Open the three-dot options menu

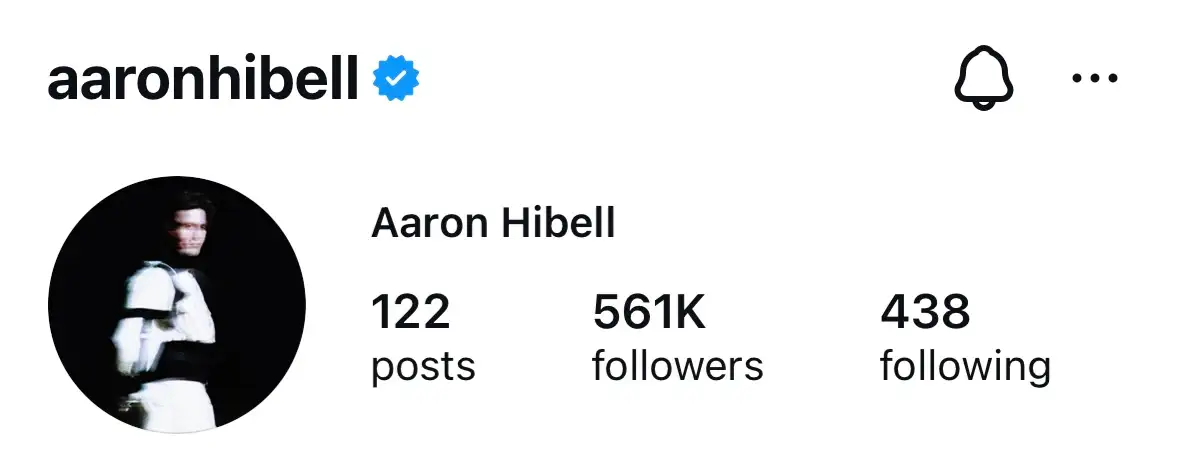1094,79
